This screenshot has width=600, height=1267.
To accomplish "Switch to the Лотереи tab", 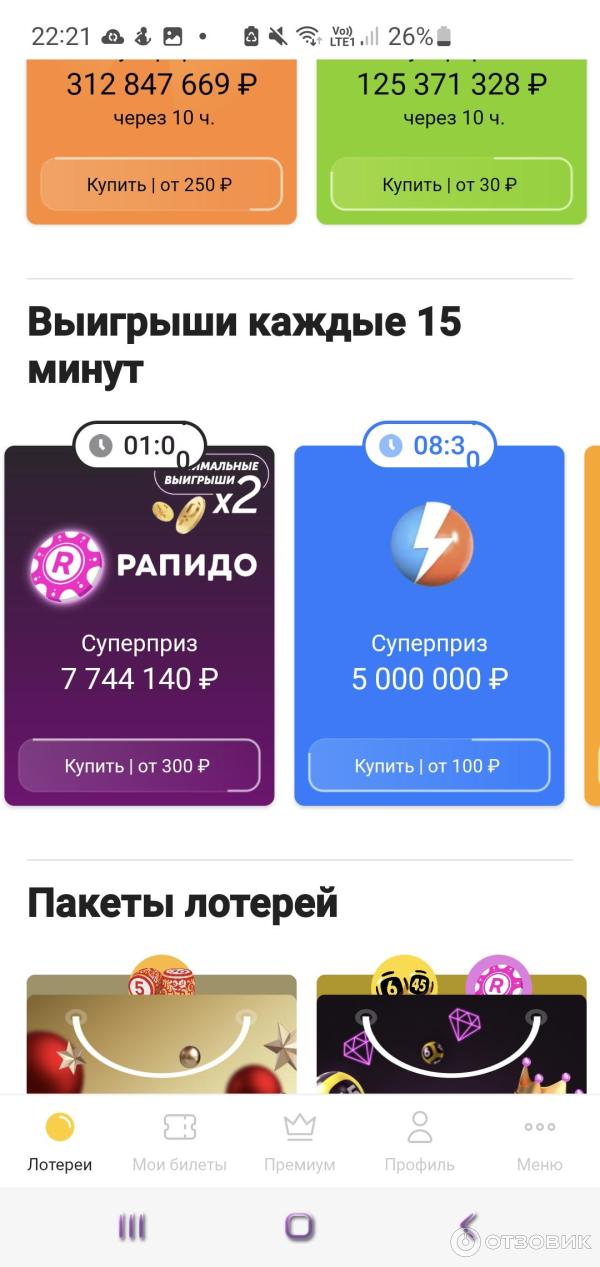I will (x=60, y=1142).
